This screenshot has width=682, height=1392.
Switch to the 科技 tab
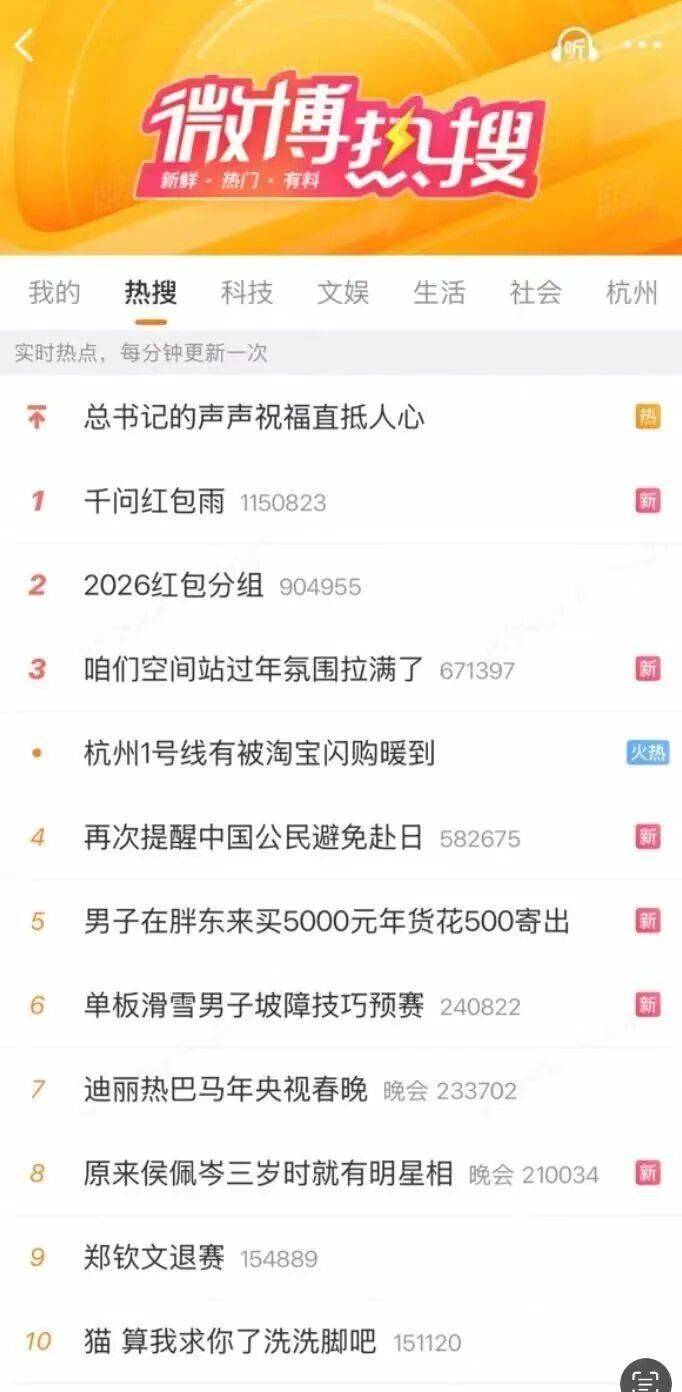tap(247, 293)
